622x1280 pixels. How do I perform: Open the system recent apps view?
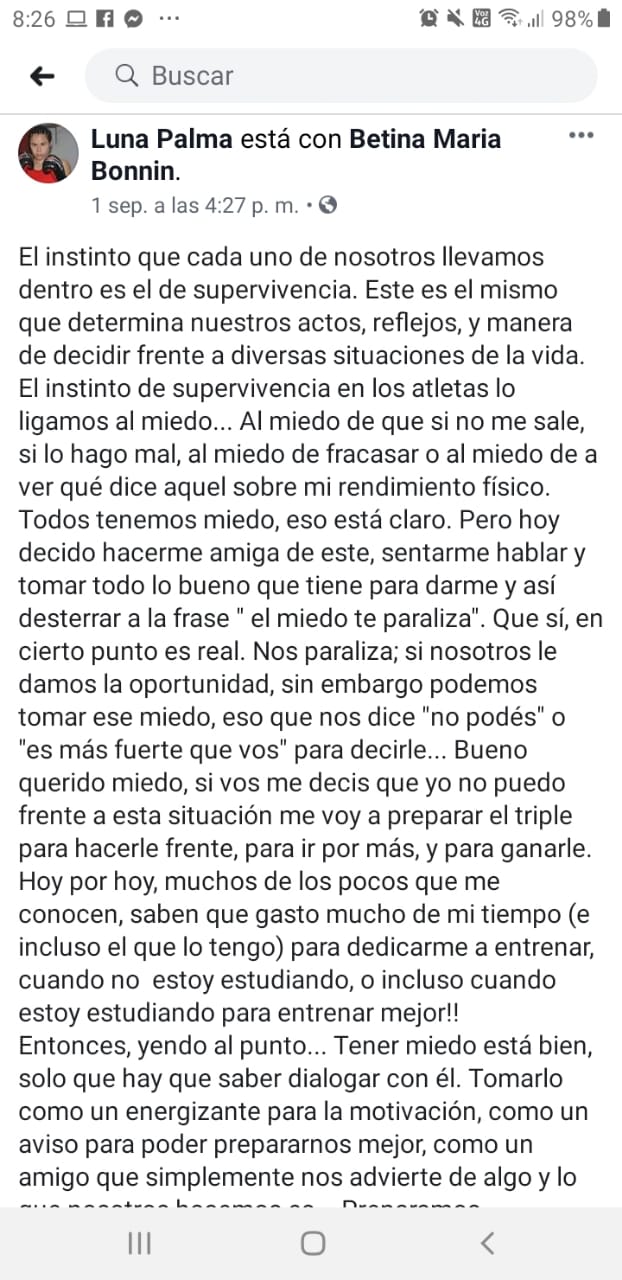tap(139, 1243)
